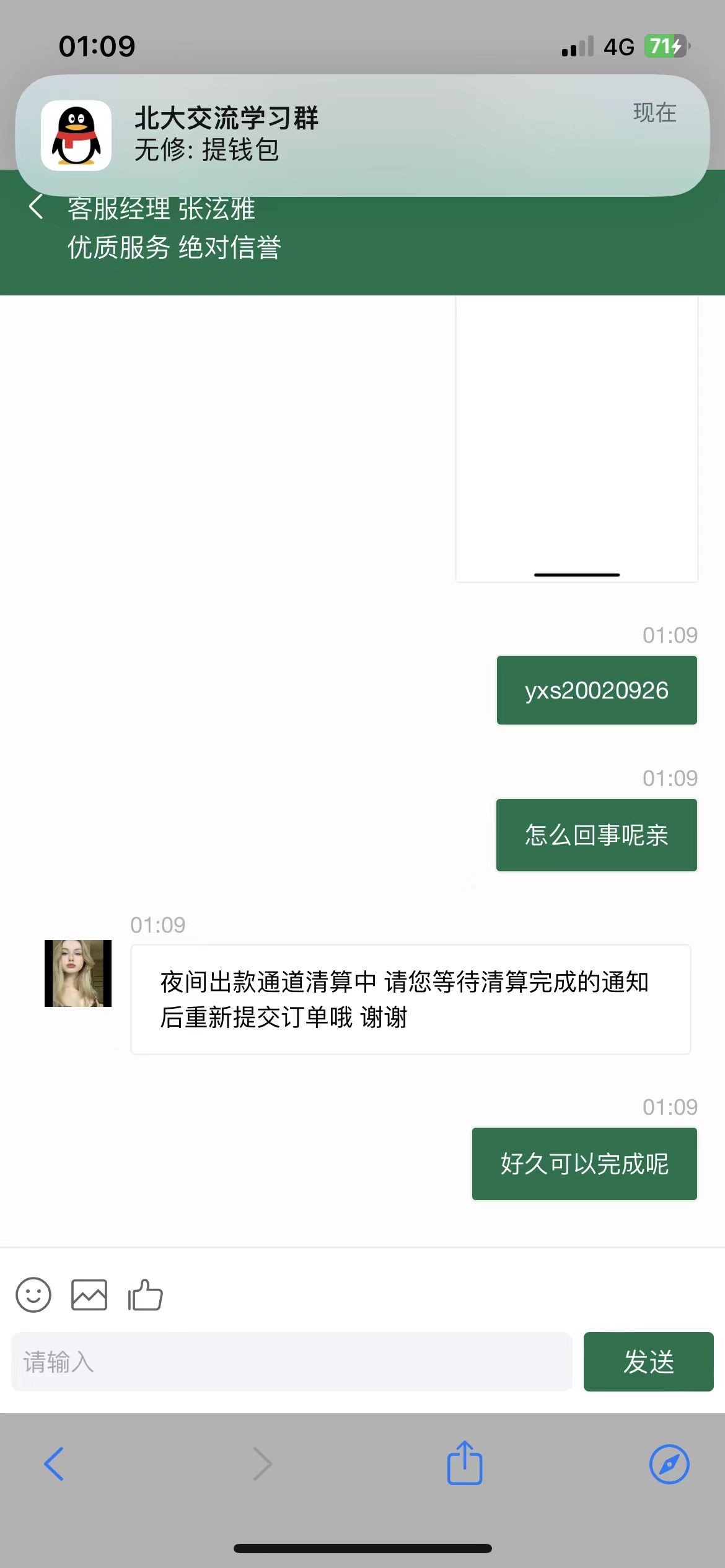Tap the chat title 客服经理 张泫雅
Viewport: 725px width, 1568px height.
162,209
